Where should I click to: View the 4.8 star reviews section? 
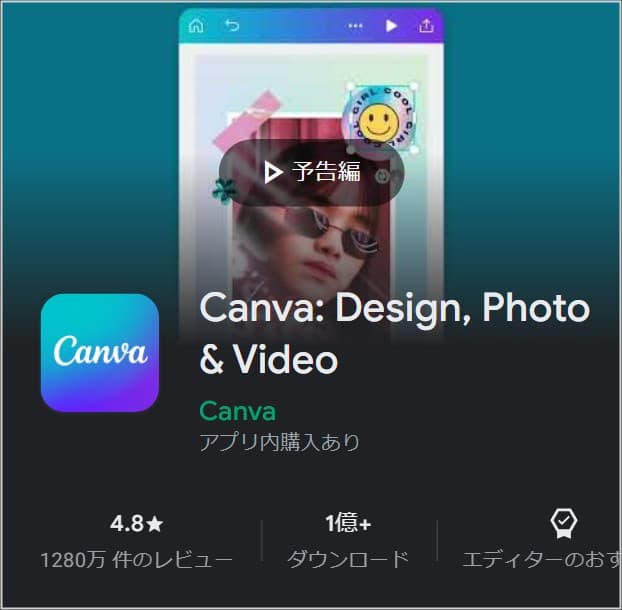(x=136, y=540)
